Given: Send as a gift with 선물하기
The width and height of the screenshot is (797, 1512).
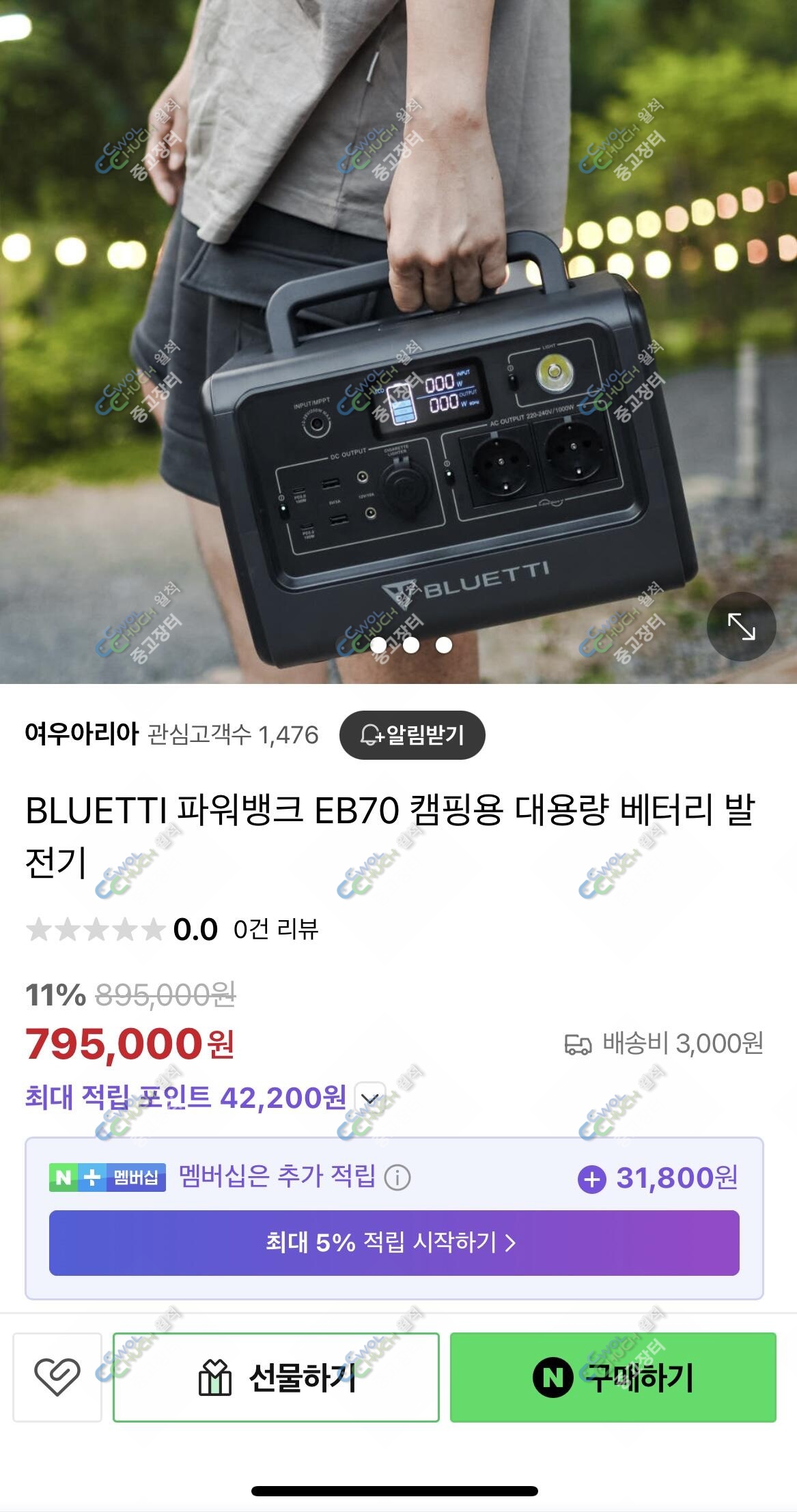Looking at the screenshot, I should (x=276, y=1377).
